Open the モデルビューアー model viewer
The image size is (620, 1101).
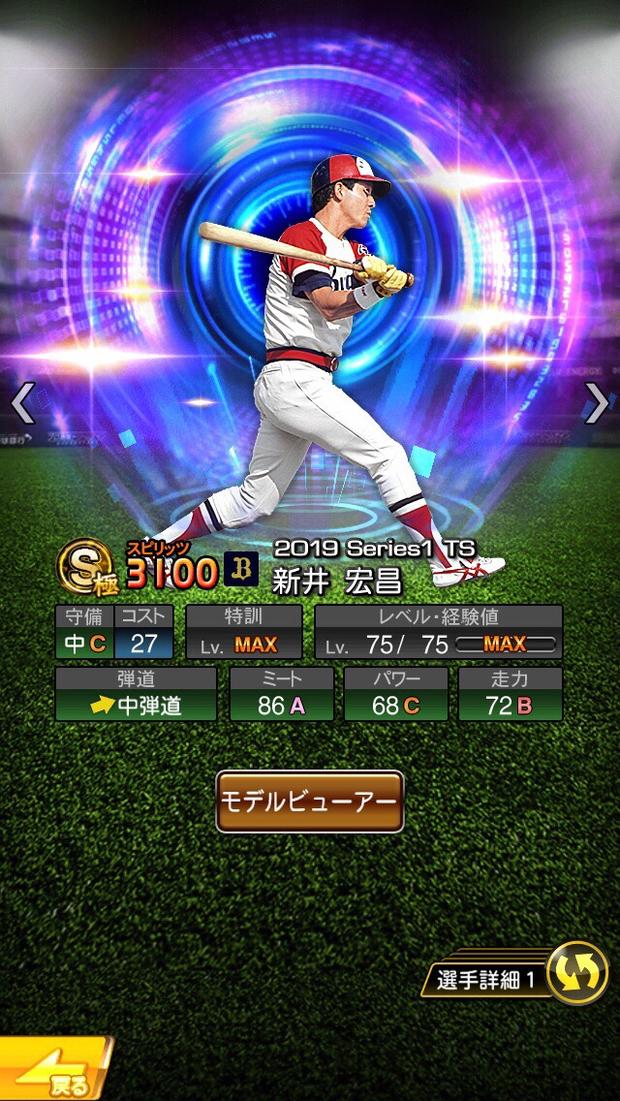tap(310, 801)
